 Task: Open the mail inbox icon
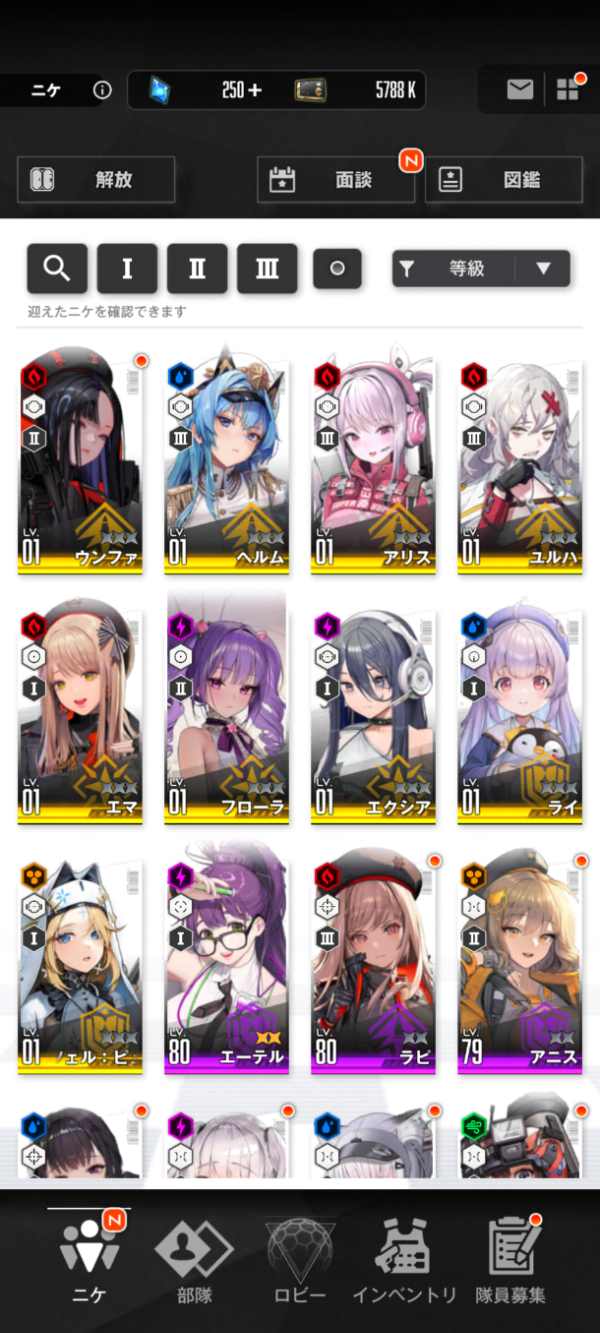[519, 90]
